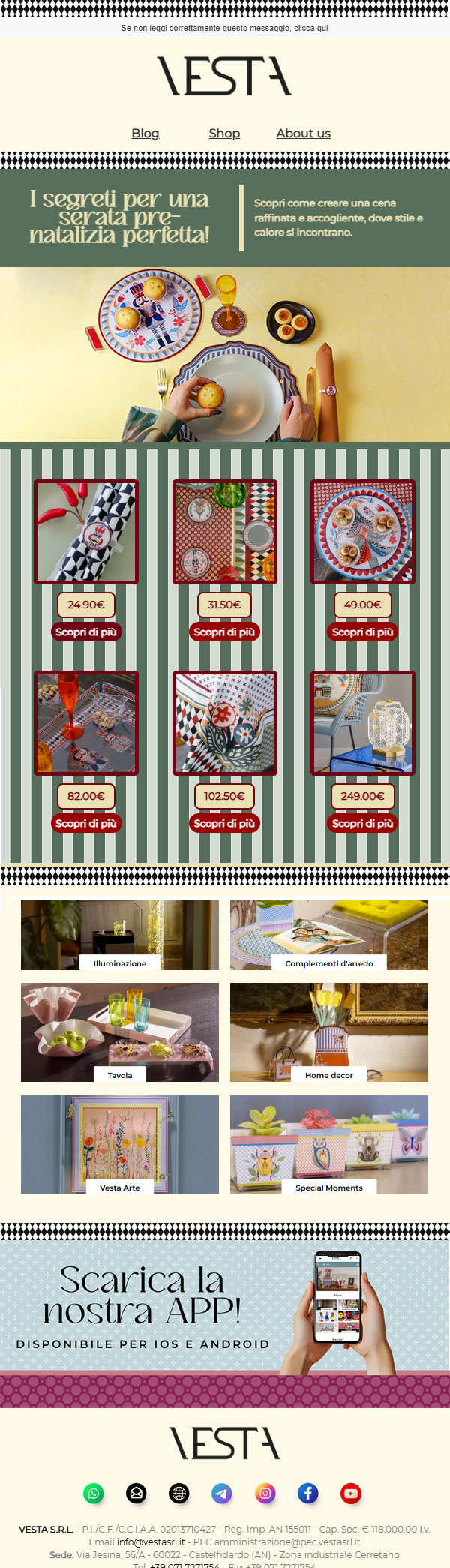Image resolution: width=450 pixels, height=1568 pixels.
Task: Tap 'Scopri di più' under 49.00€
Action: 363,632
